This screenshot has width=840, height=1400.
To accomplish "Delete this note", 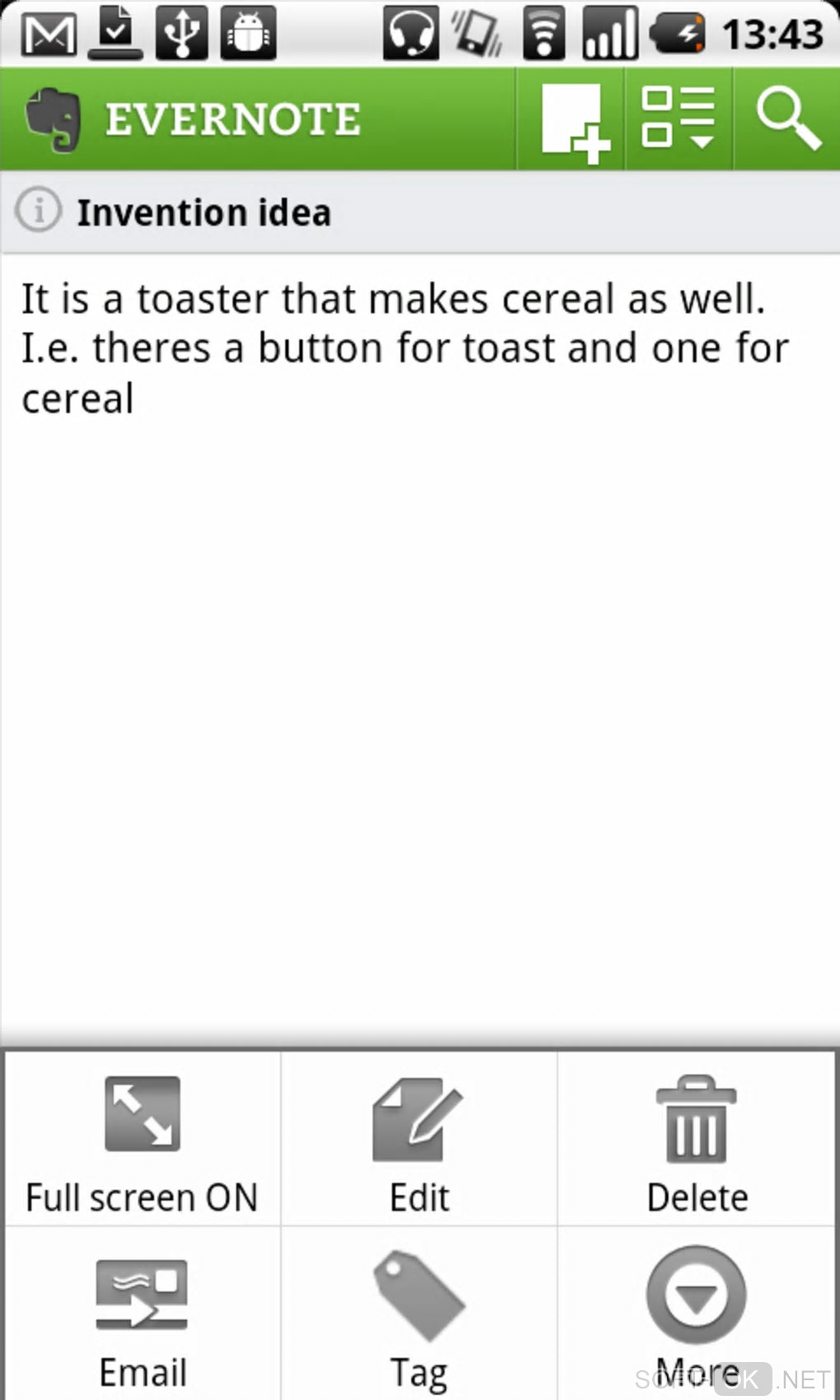I will point(697,1141).
